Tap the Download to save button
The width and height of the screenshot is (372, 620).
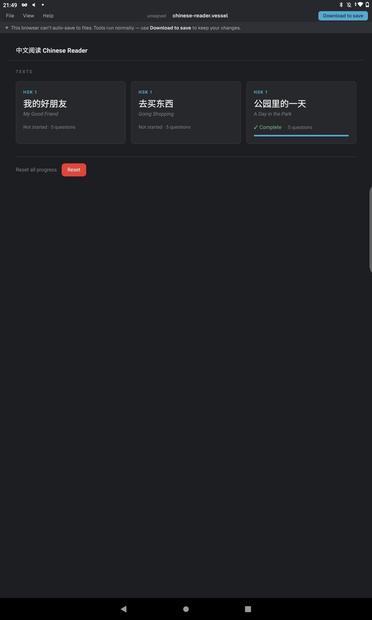pyautogui.click(x=343, y=16)
